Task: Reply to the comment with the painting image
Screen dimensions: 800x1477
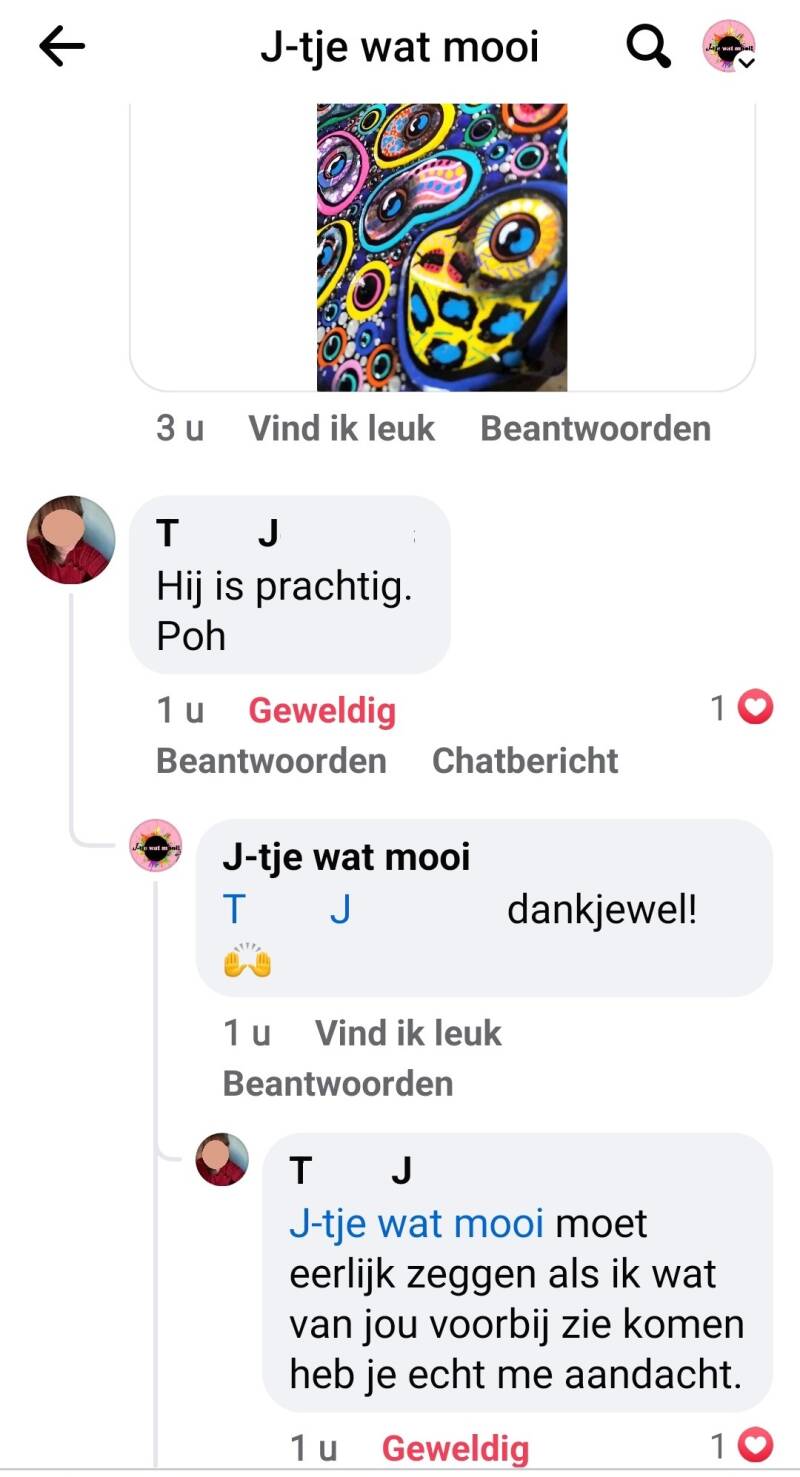Action: tap(595, 428)
